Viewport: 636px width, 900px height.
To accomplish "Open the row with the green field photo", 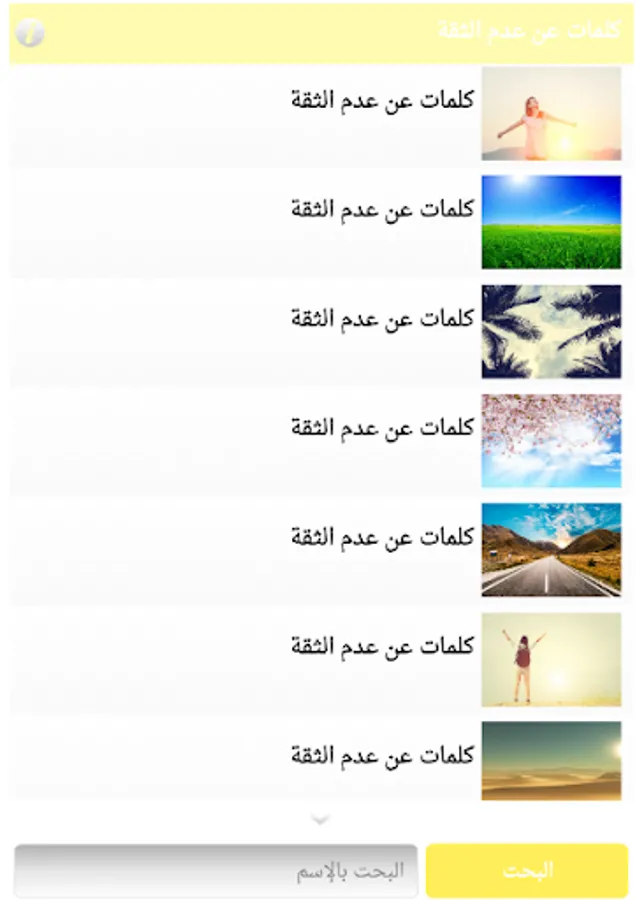I will coord(321,223).
